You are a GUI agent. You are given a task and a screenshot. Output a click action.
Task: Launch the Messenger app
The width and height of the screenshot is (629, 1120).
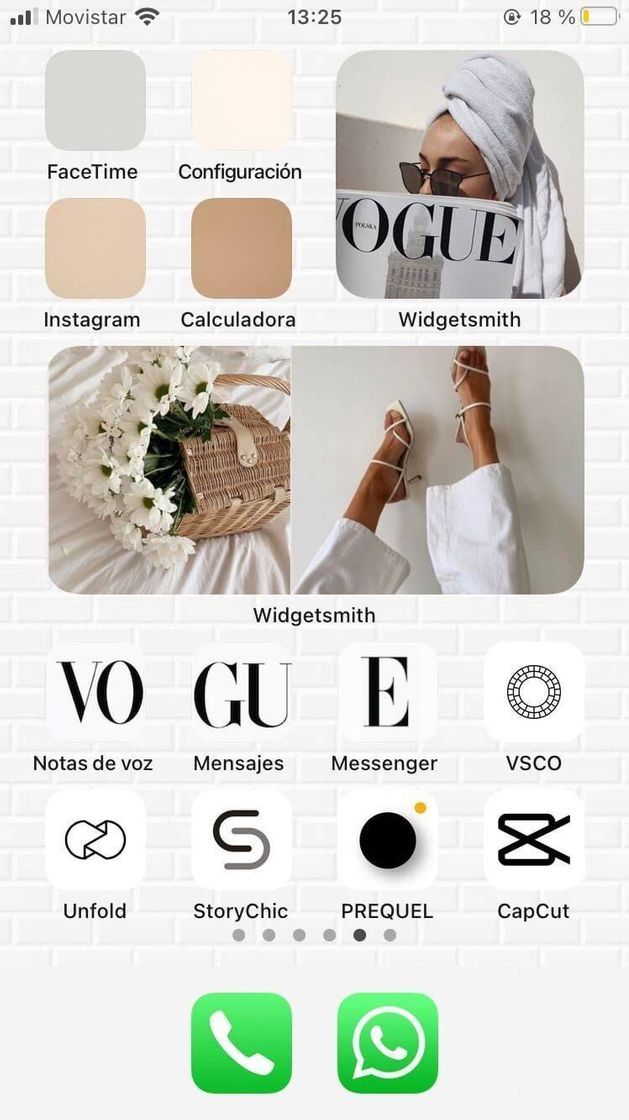coord(387,692)
